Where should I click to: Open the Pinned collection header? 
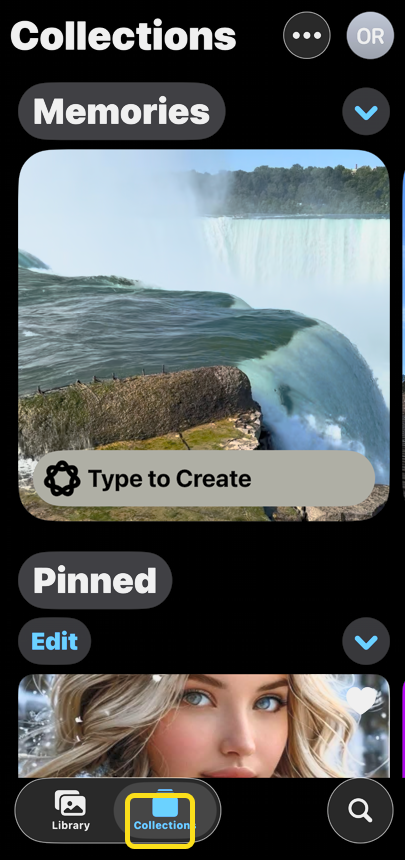tap(95, 580)
